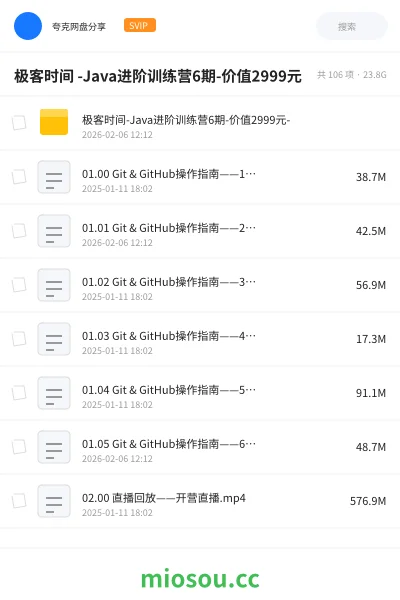Tick the checkbox for file 01.01
The image size is (400, 600).
click(x=19, y=231)
